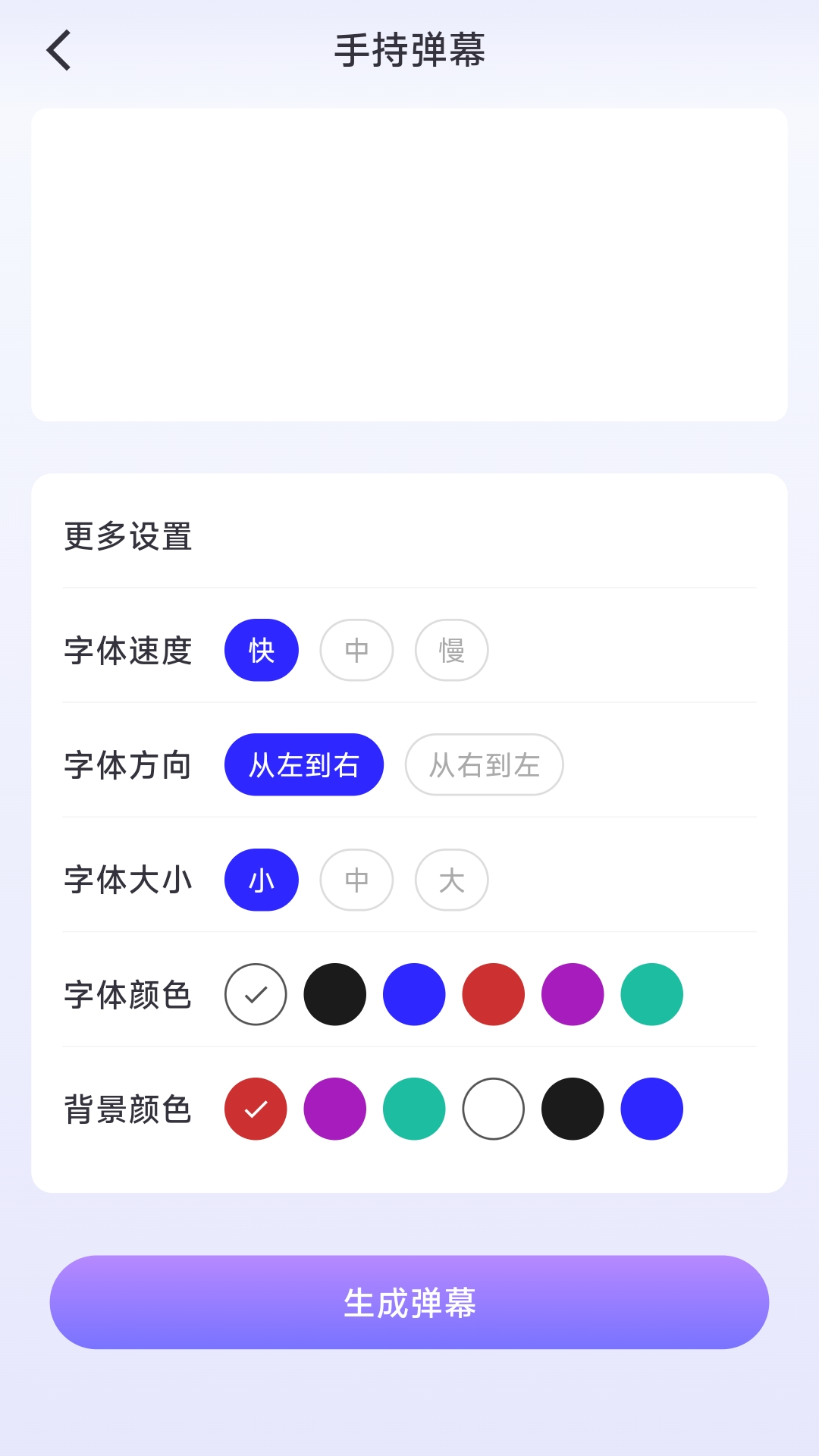This screenshot has height=1456, width=819.
Task: Choose 从左到右 text direction
Action: [303, 764]
